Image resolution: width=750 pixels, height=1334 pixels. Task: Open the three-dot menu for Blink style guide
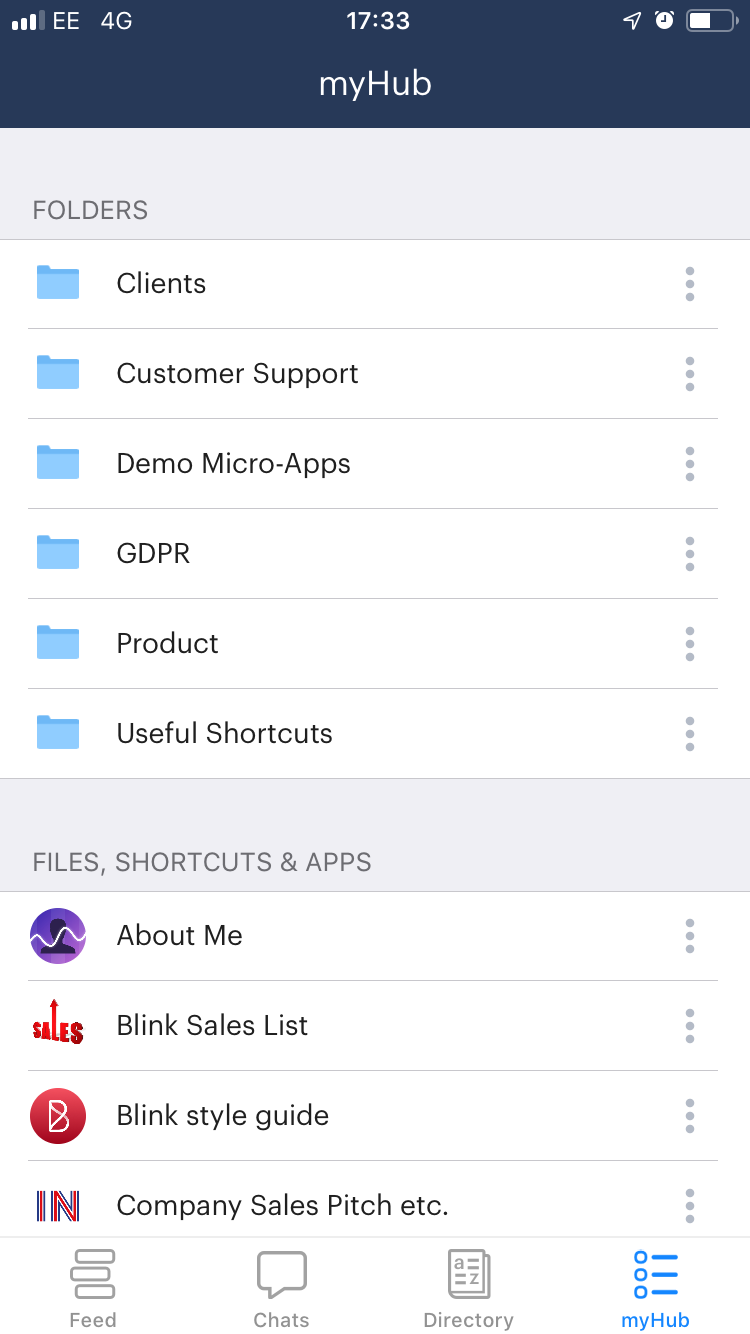tap(690, 1116)
